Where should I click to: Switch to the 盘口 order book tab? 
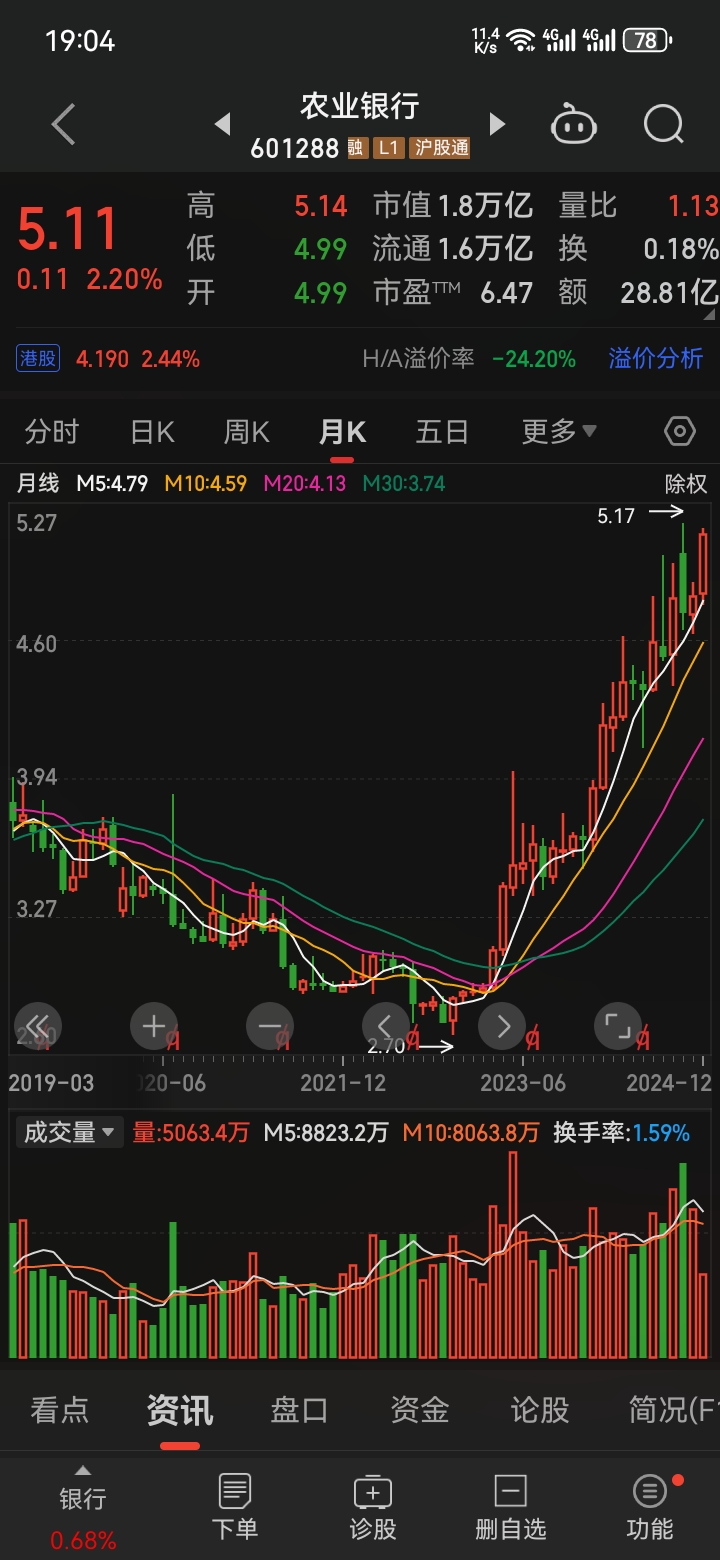tap(299, 1411)
